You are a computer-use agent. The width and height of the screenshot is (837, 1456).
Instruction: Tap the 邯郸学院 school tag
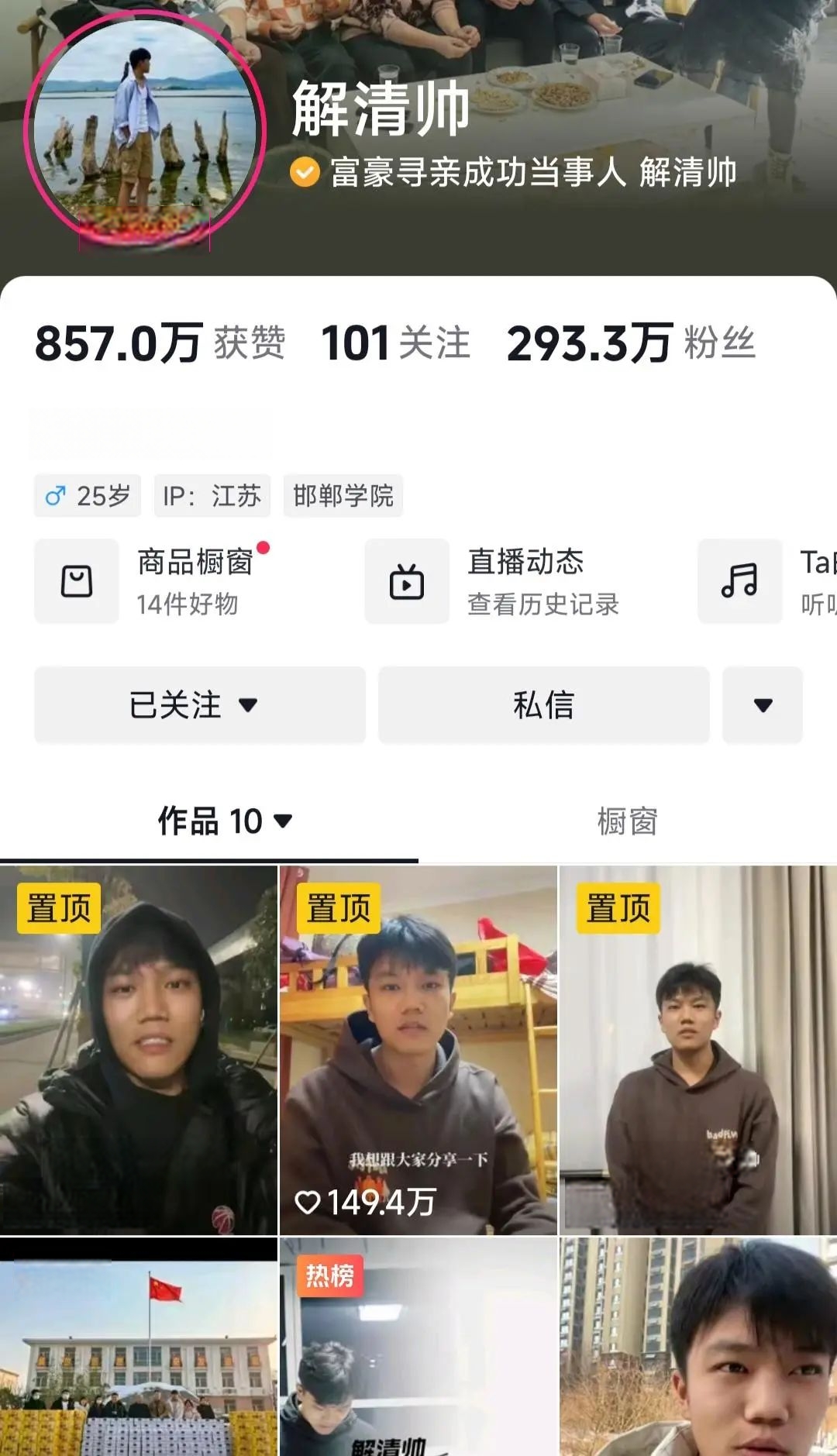click(x=343, y=496)
